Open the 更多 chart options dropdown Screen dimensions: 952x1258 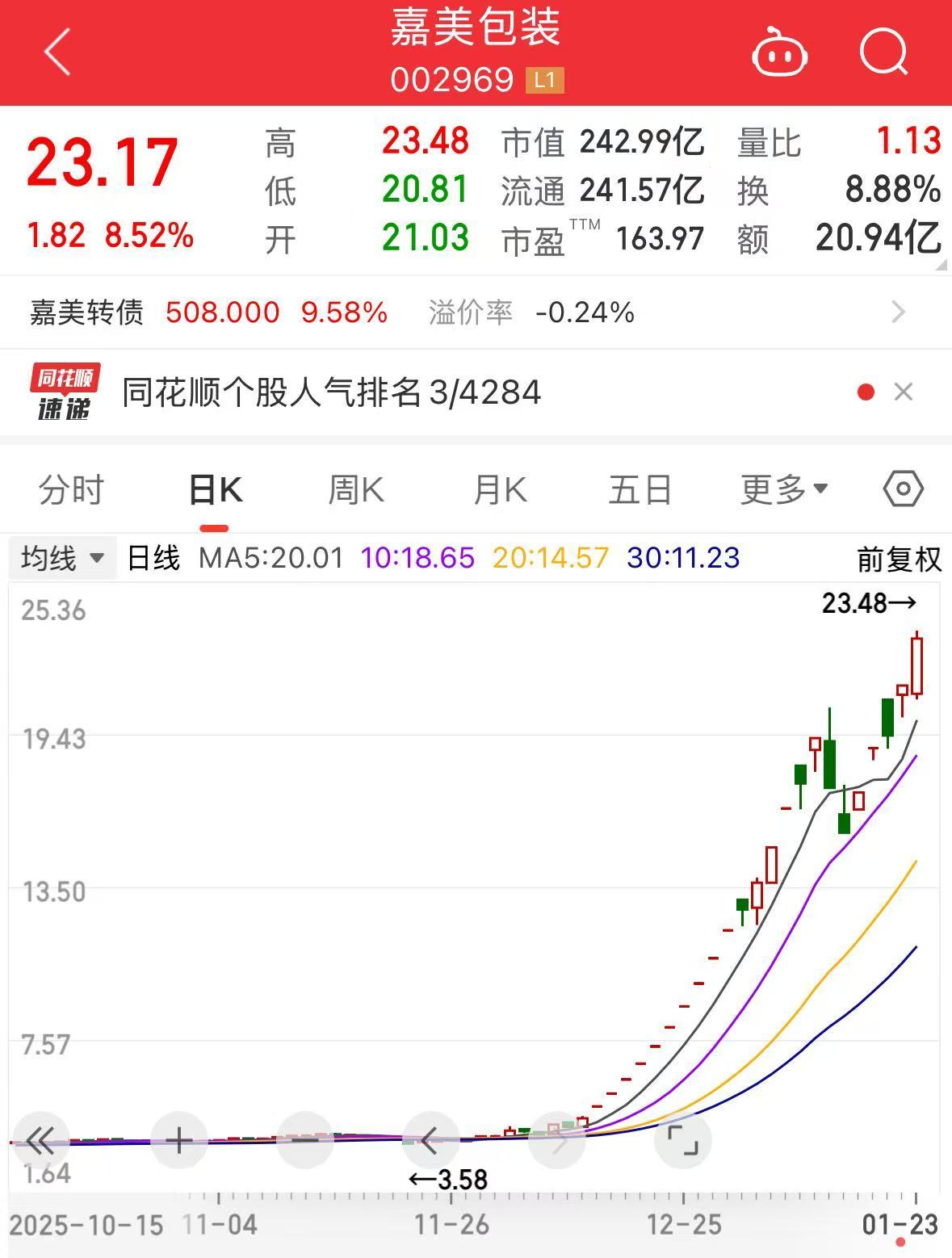[x=782, y=489]
